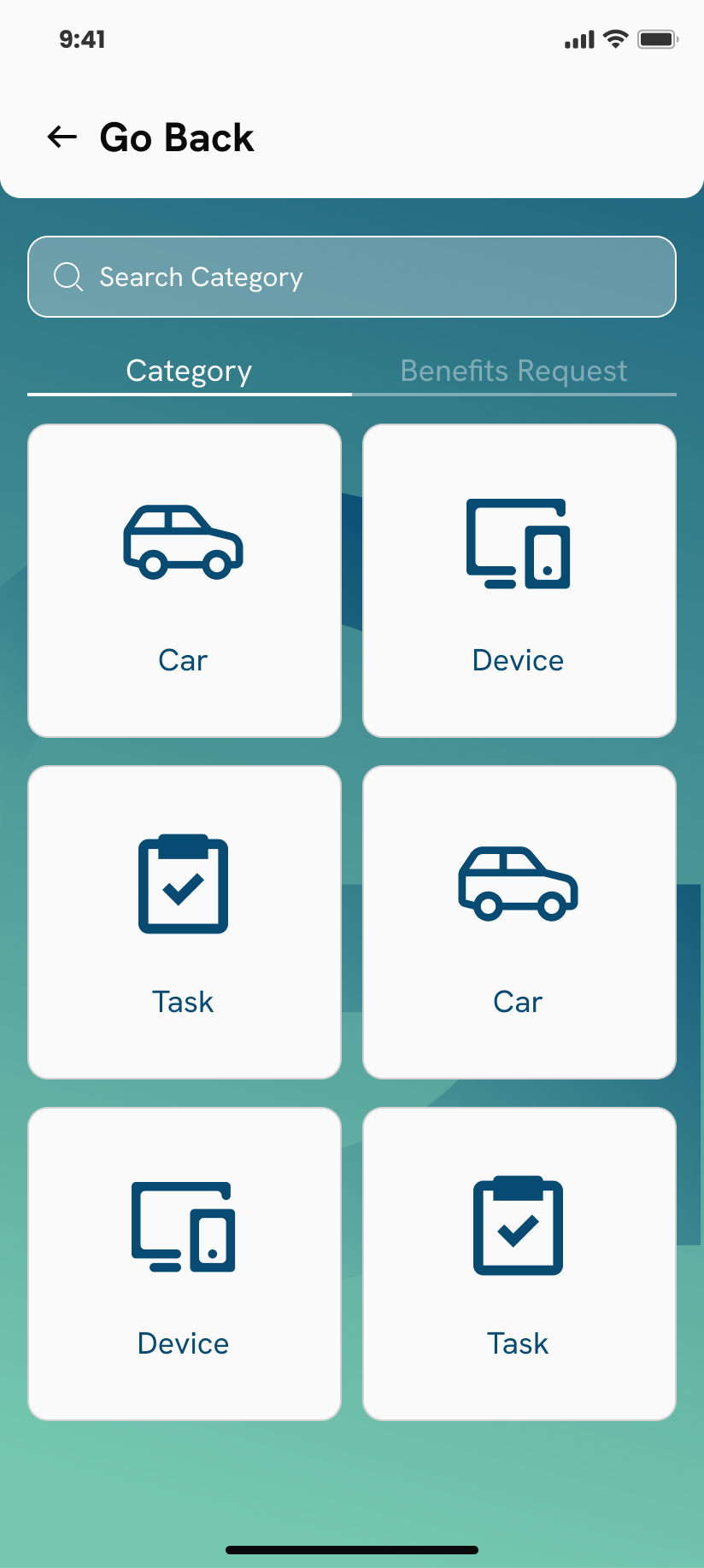704x1568 pixels.
Task: Select the Category tab
Action: click(189, 372)
